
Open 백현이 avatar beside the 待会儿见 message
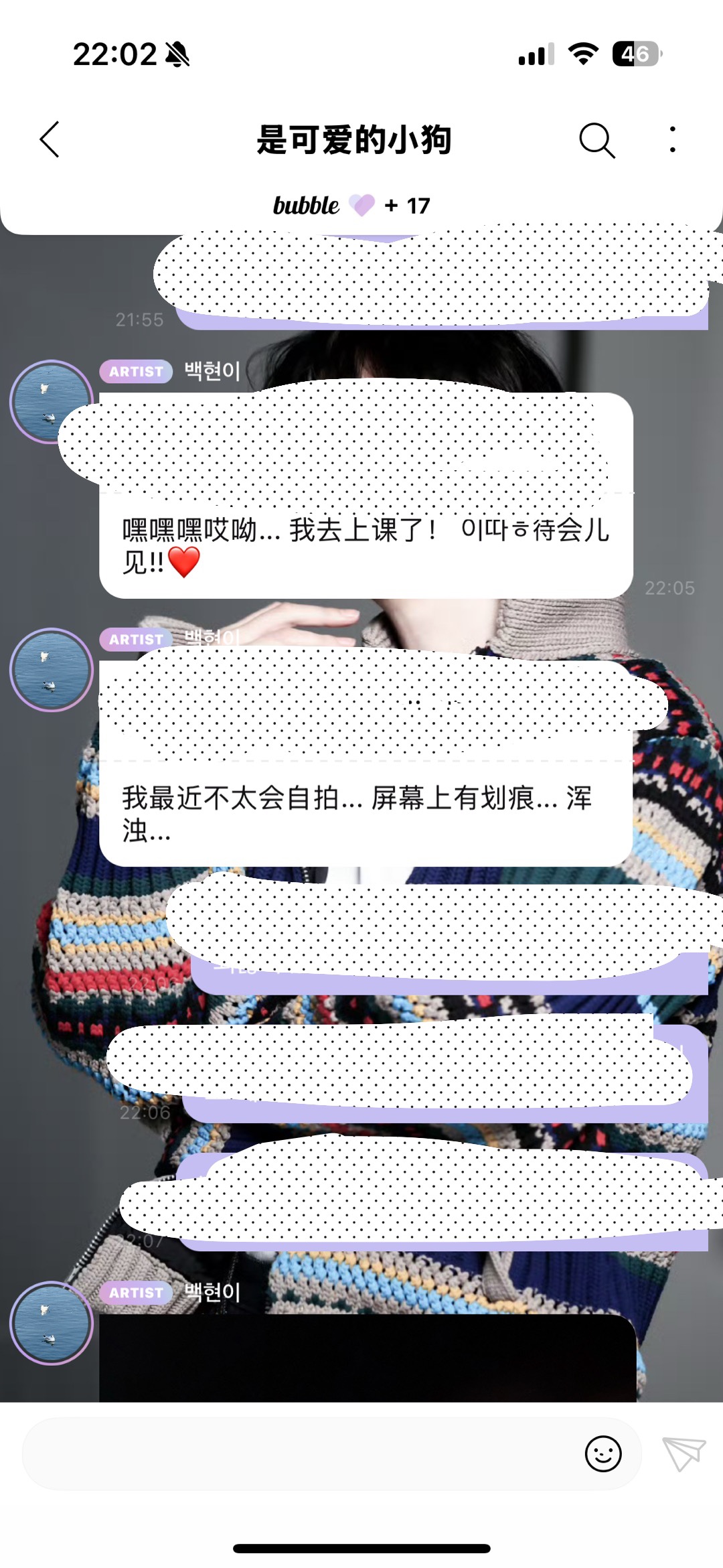(x=51, y=402)
